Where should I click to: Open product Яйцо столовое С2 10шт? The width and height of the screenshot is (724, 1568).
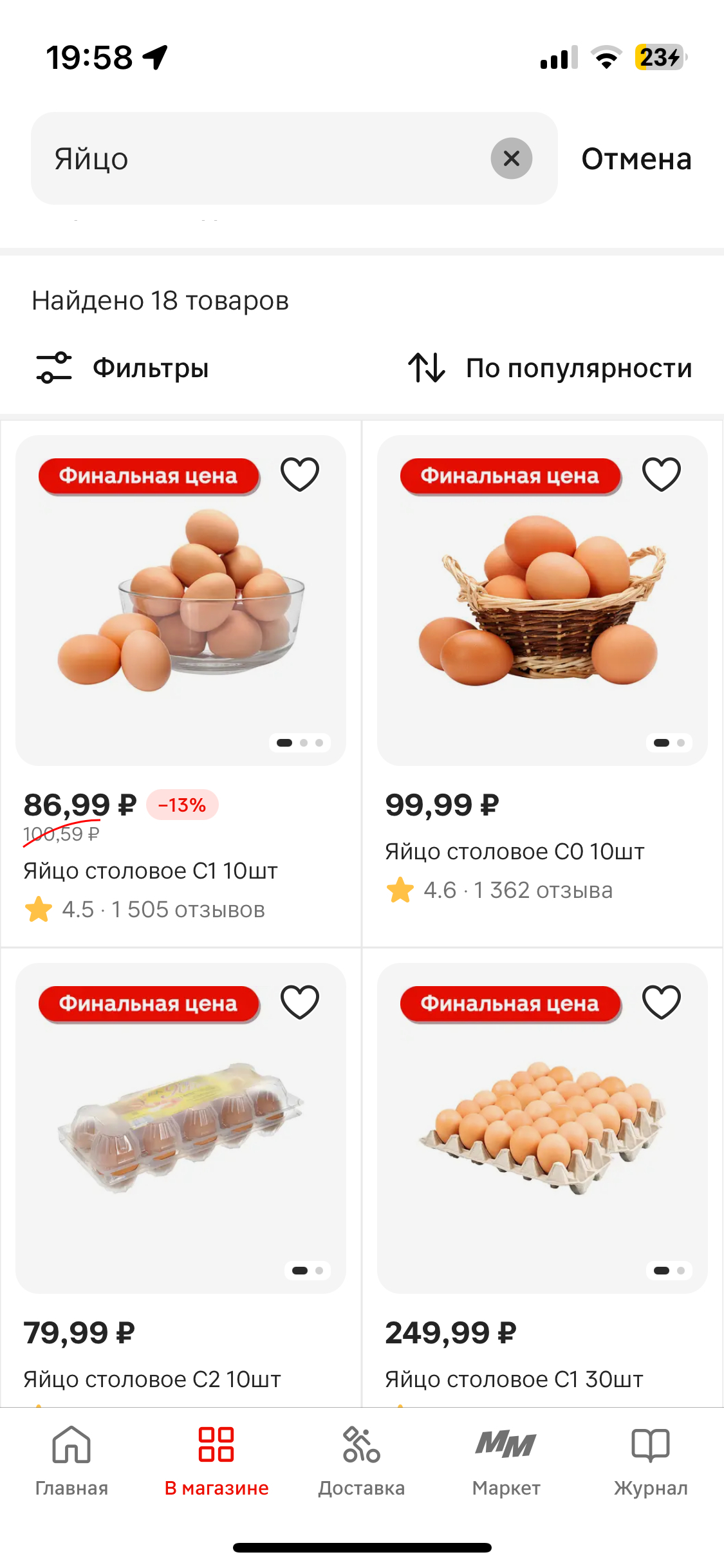coord(180,1133)
